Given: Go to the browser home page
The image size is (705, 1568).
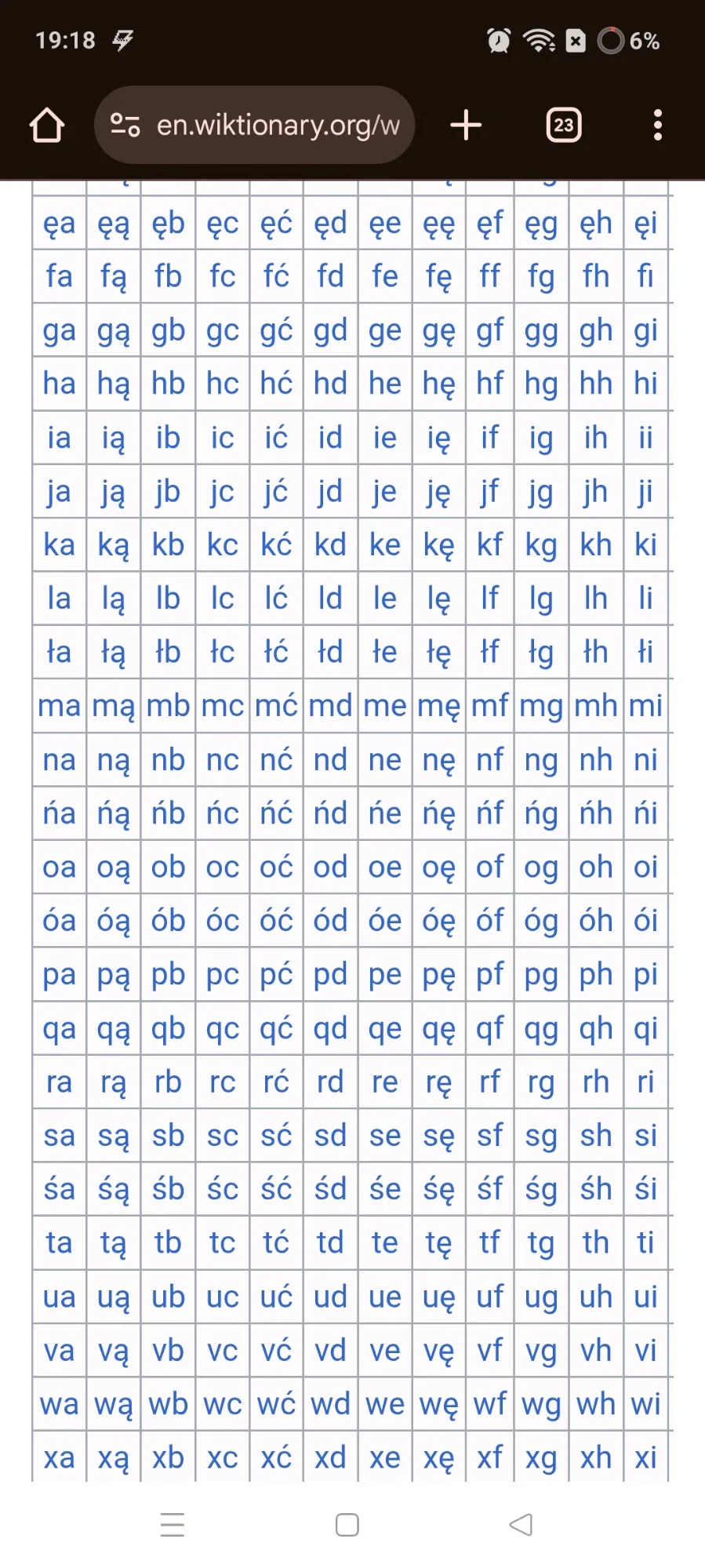Looking at the screenshot, I should [47, 125].
